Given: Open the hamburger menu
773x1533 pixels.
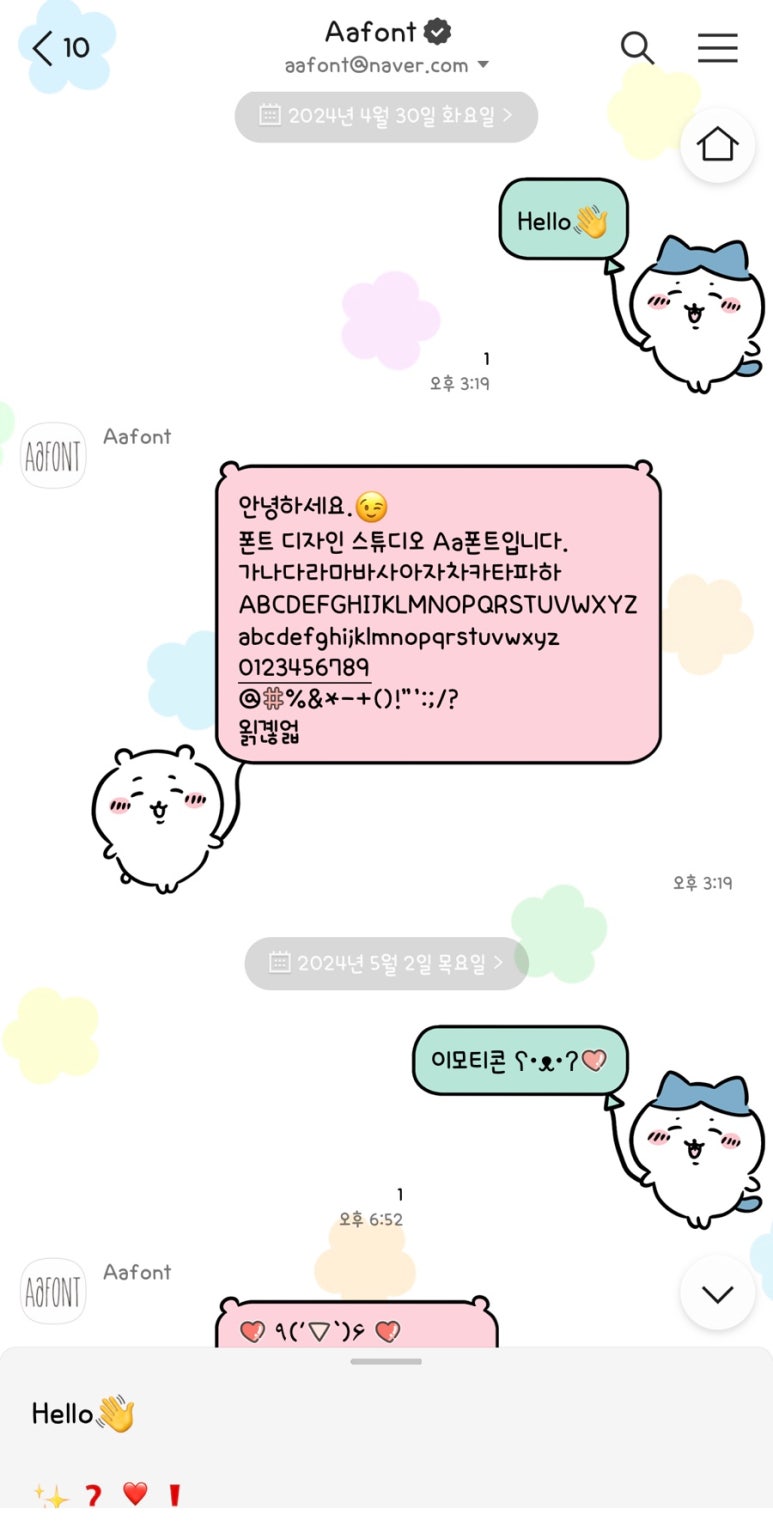Looking at the screenshot, I should (717, 47).
